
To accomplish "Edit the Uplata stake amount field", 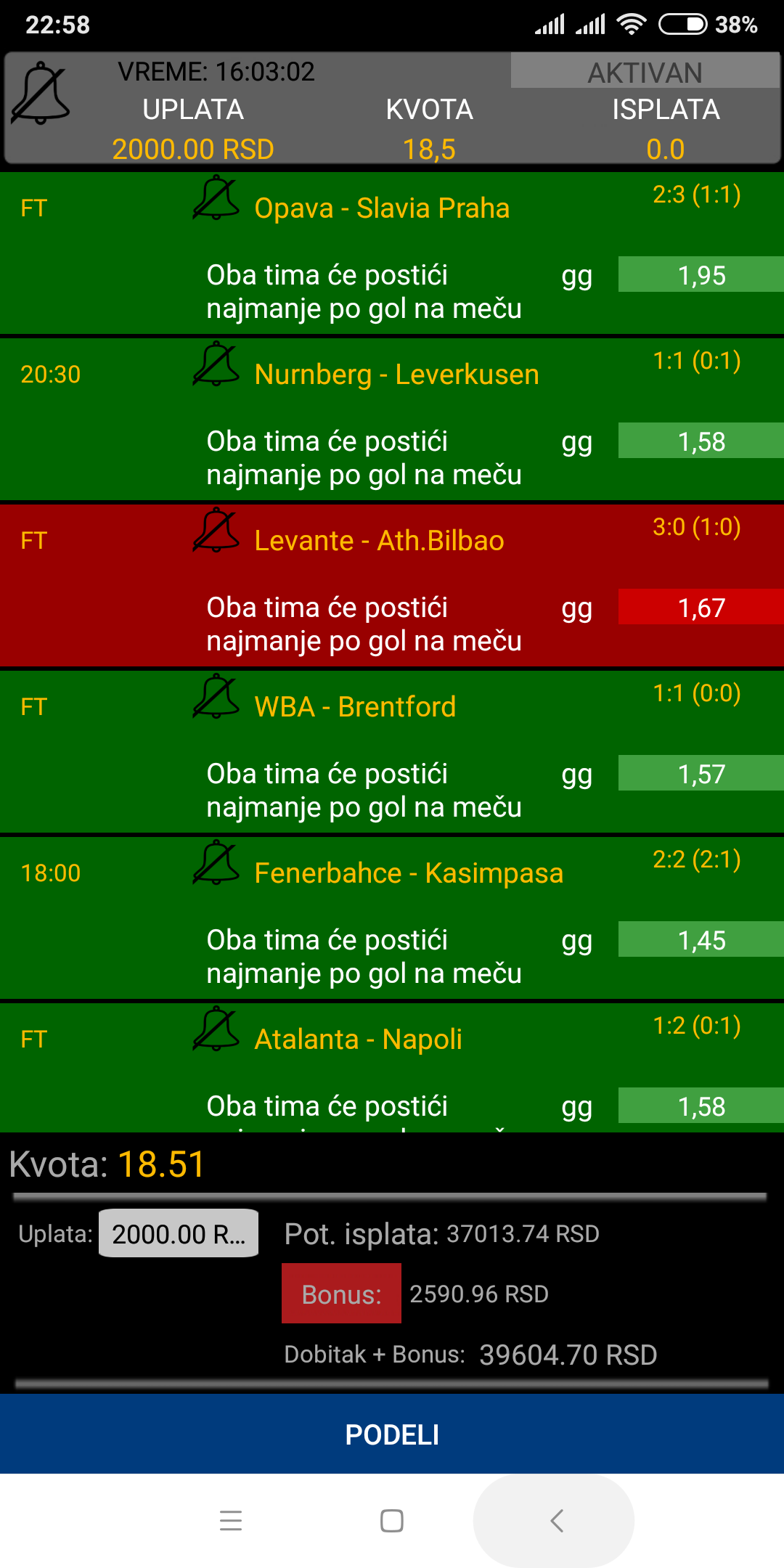I will pyautogui.click(x=179, y=1233).
